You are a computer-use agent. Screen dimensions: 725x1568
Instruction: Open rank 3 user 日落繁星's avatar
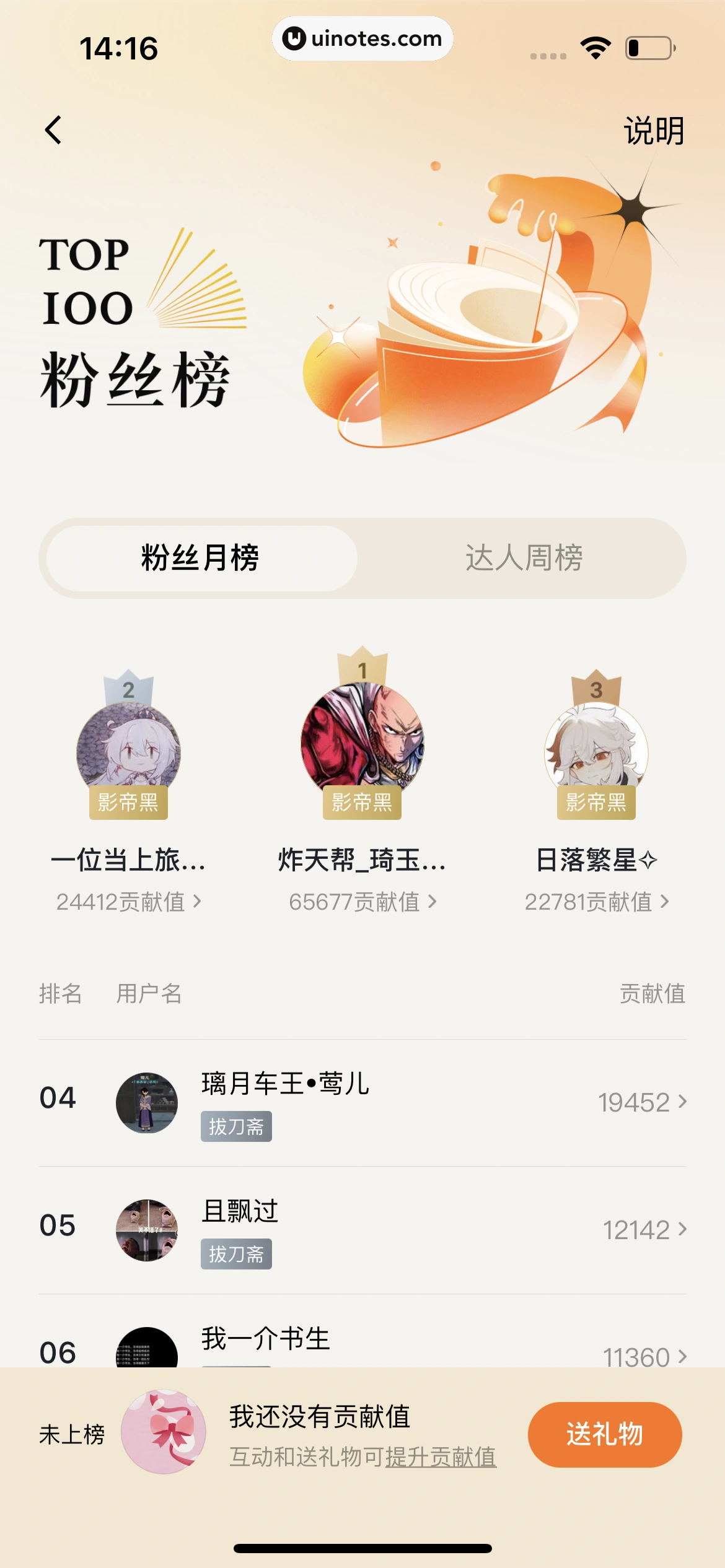coord(596,751)
